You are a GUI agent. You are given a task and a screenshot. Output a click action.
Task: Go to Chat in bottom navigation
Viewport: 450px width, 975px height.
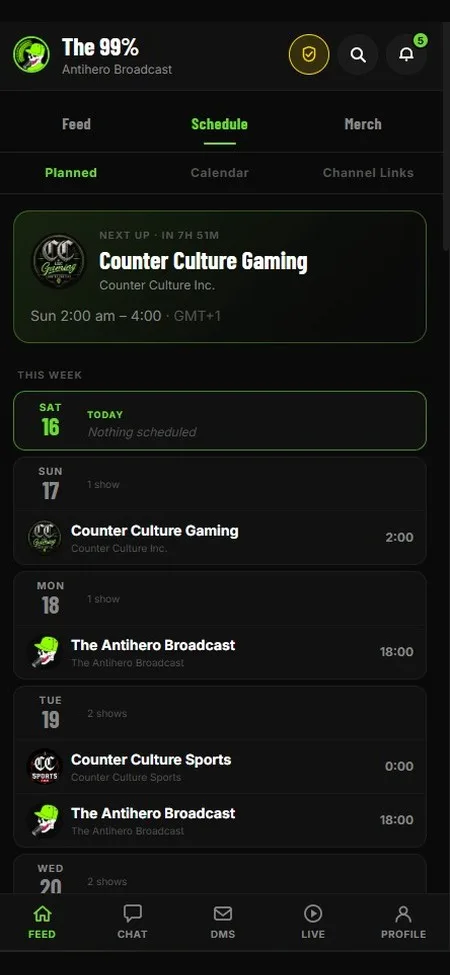132,922
